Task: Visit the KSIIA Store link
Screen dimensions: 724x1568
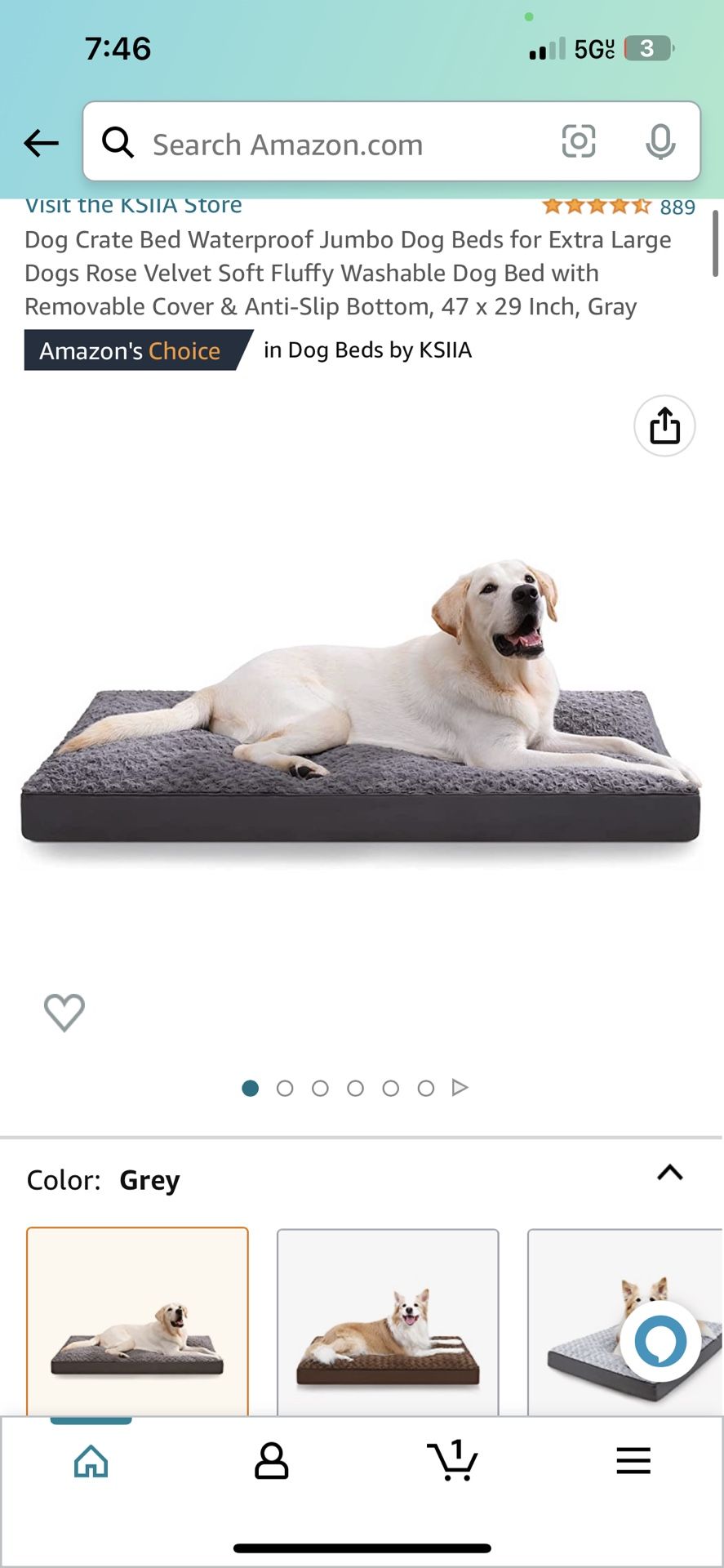Action: (134, 206)
